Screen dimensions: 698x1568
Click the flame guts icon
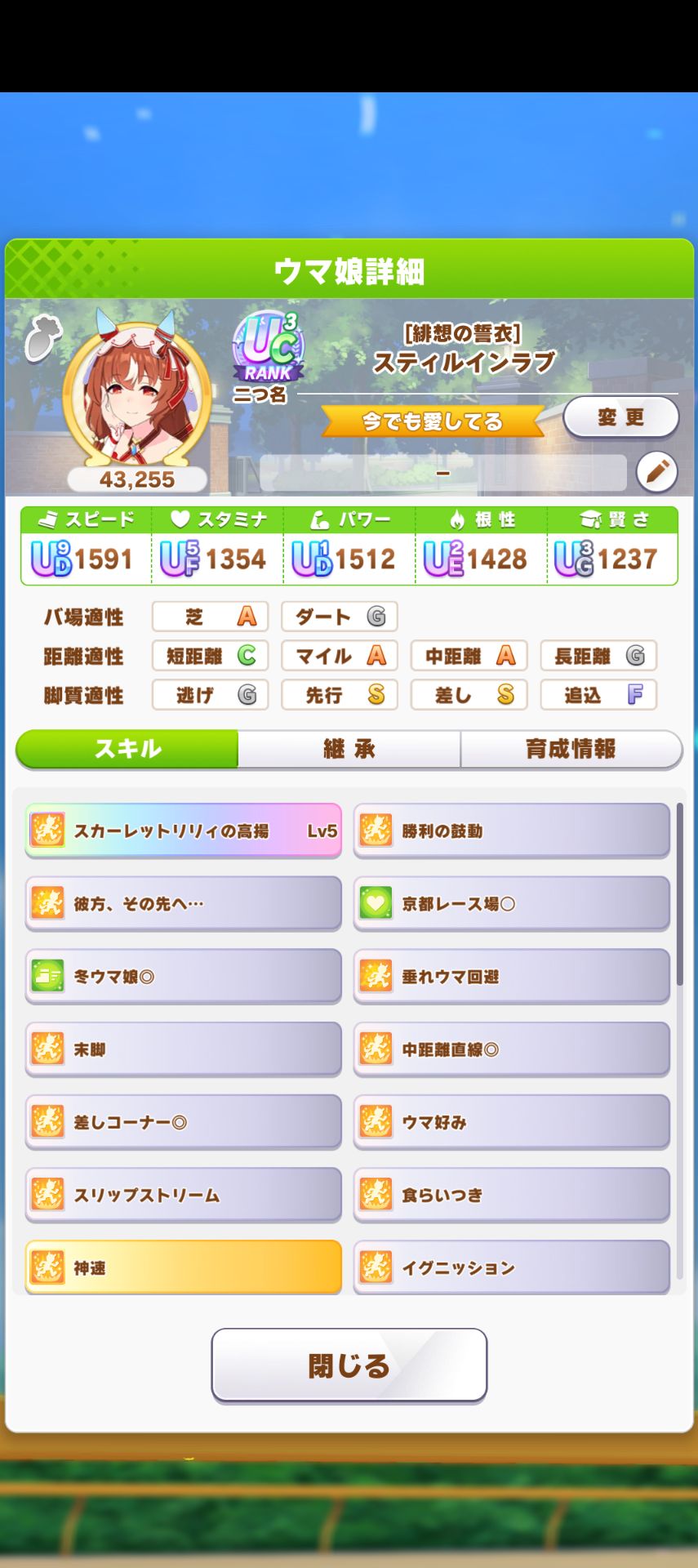click(x=456, y=518)
